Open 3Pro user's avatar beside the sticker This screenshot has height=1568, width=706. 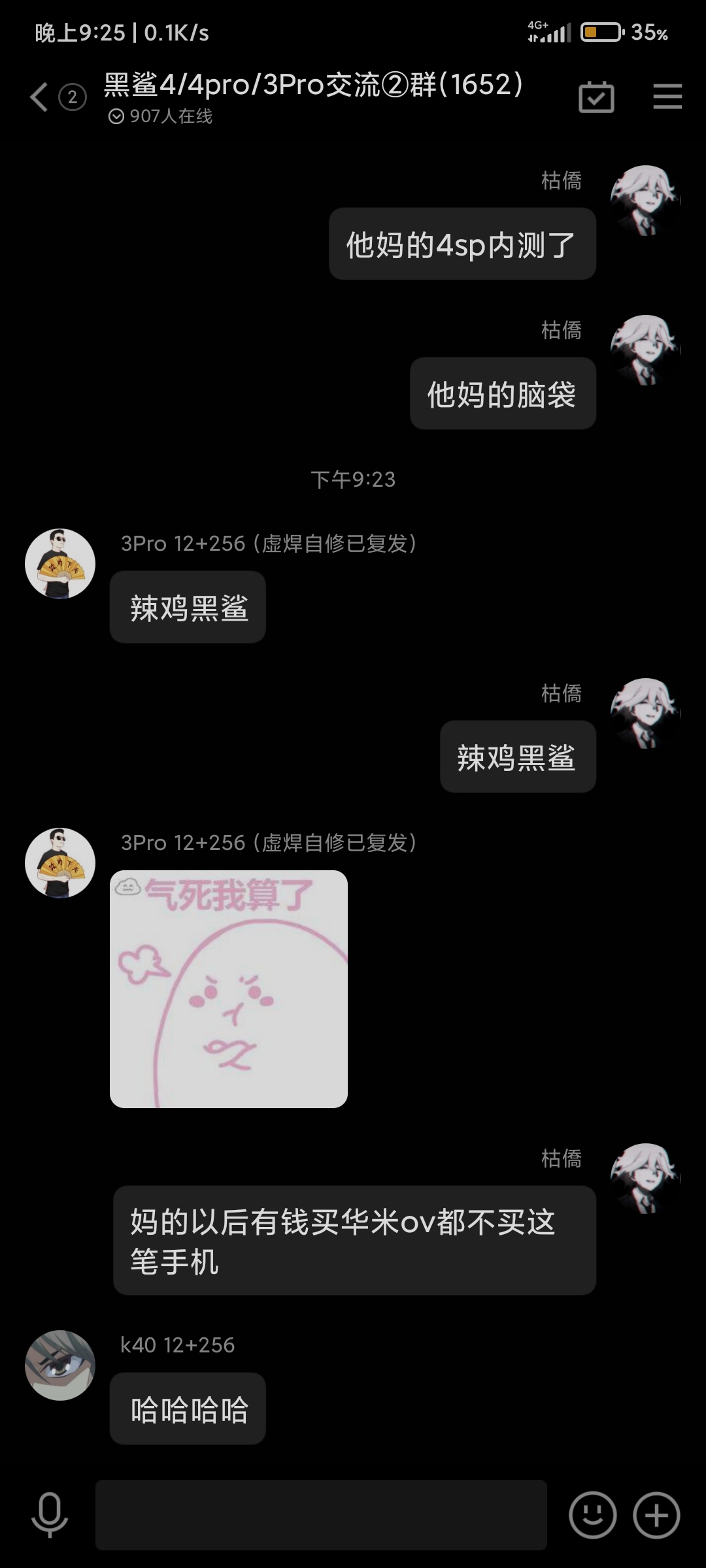[60, 862]
